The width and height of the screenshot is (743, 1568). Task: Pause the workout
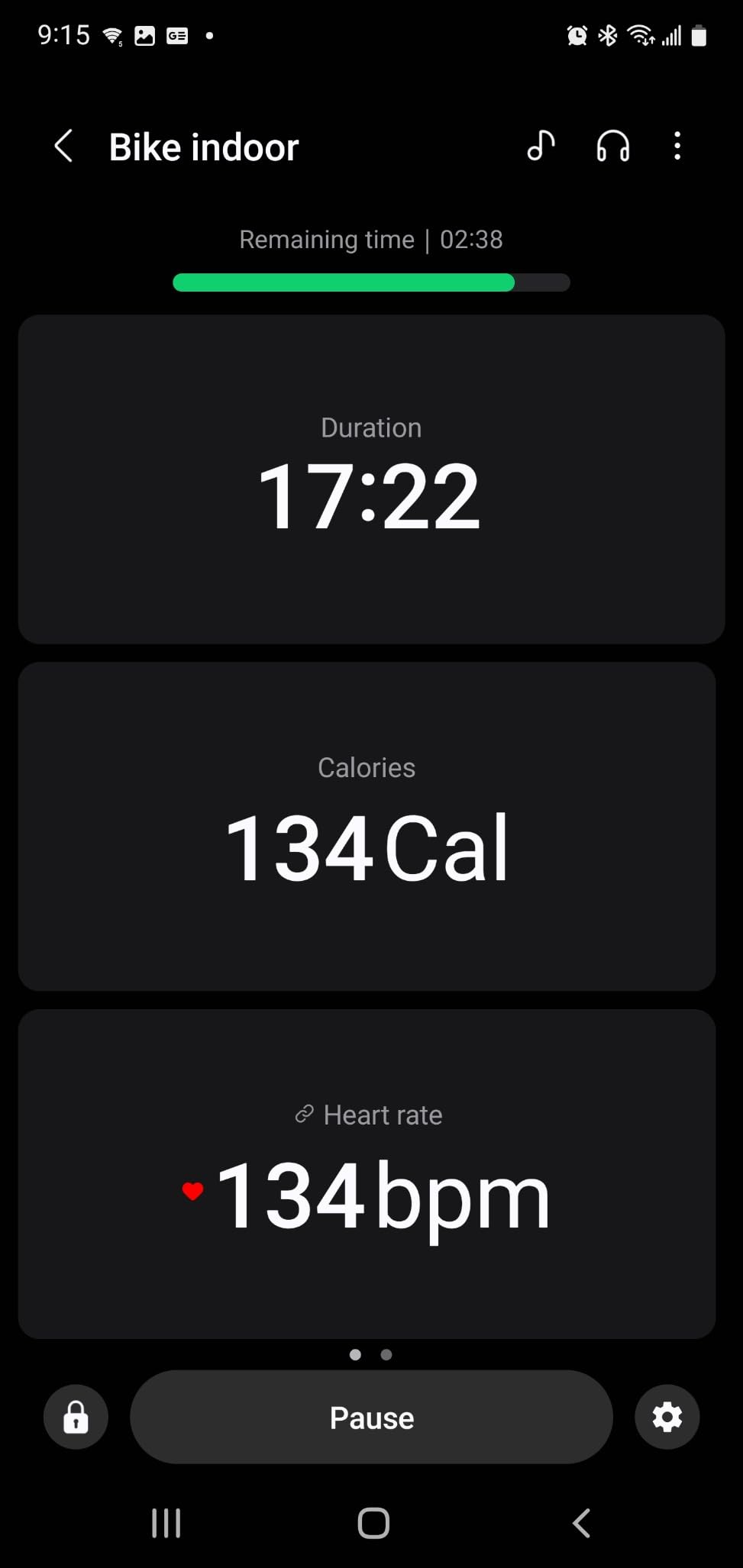(371, 1417)
